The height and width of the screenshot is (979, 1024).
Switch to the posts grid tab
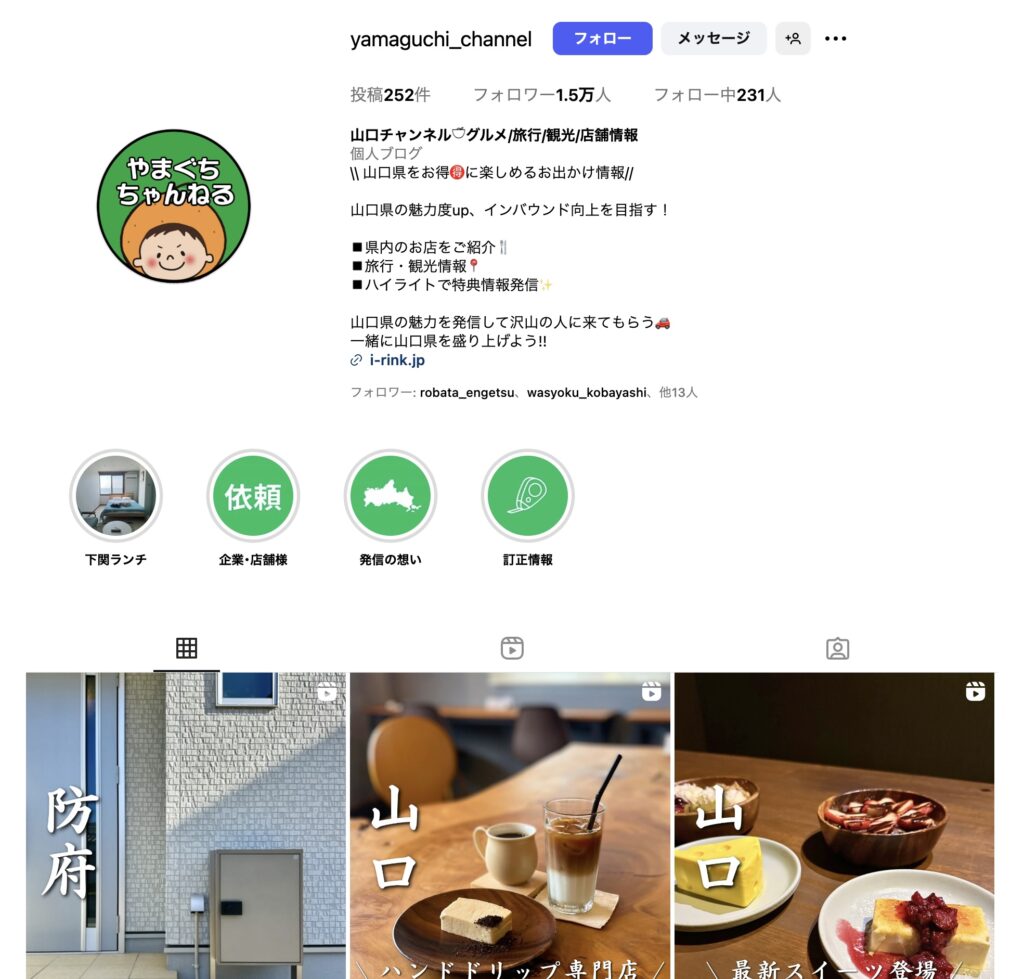click(x=186, y=648)
